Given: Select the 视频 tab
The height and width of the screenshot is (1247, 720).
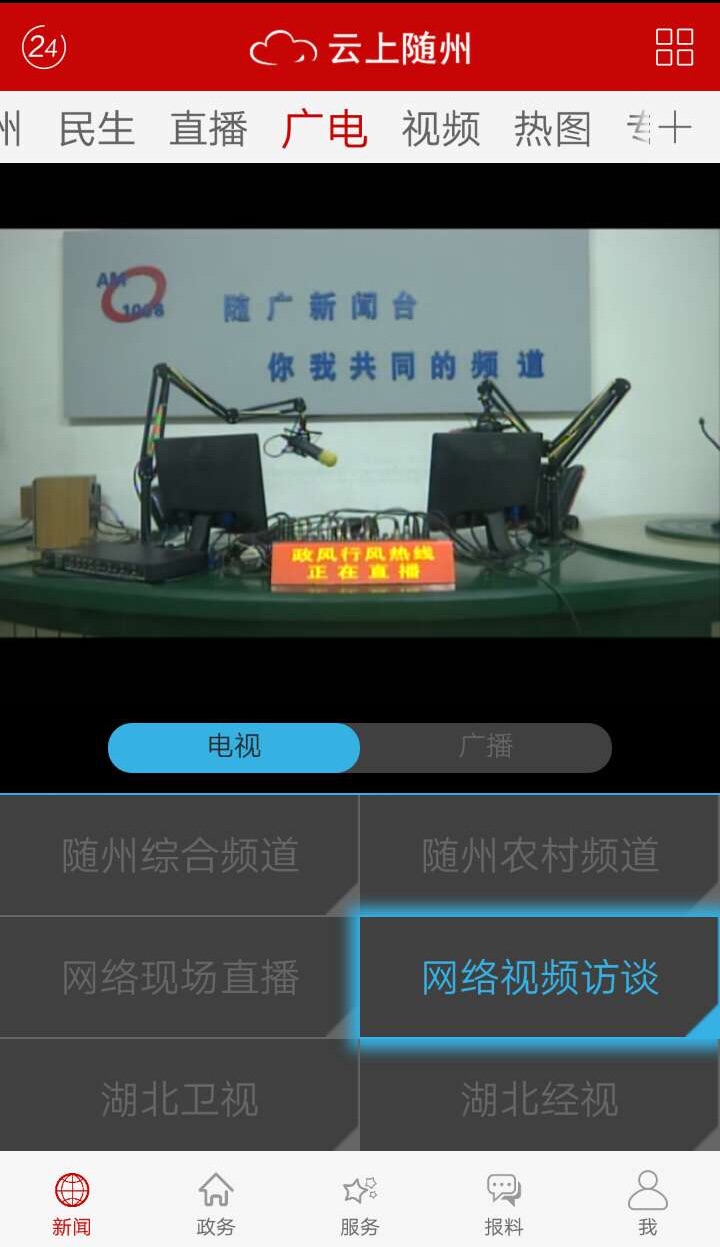Looking at the screenshot, I should (441, 129).
